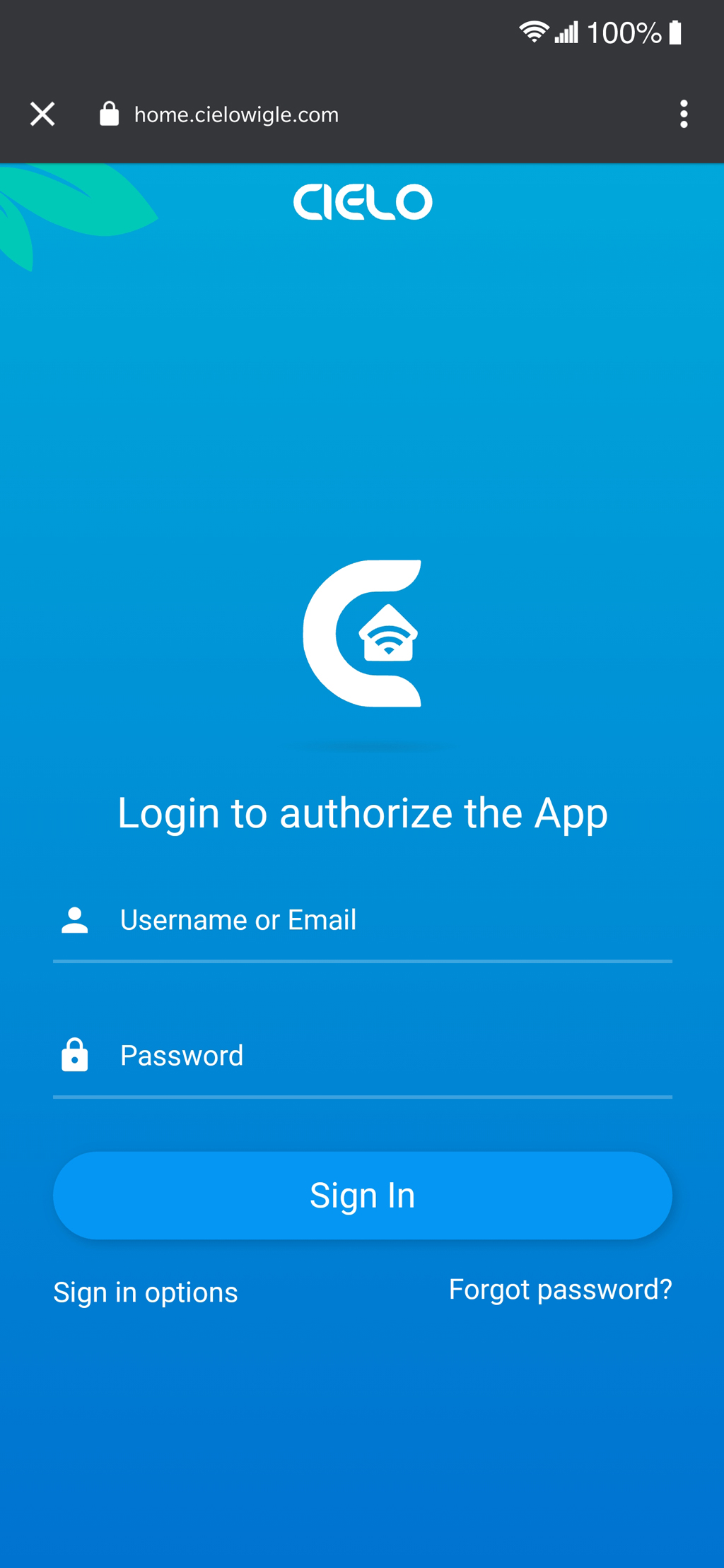Screen dimensions: 724x1568
Task: Open the browser overflow menu
Action: coord(683,114)
